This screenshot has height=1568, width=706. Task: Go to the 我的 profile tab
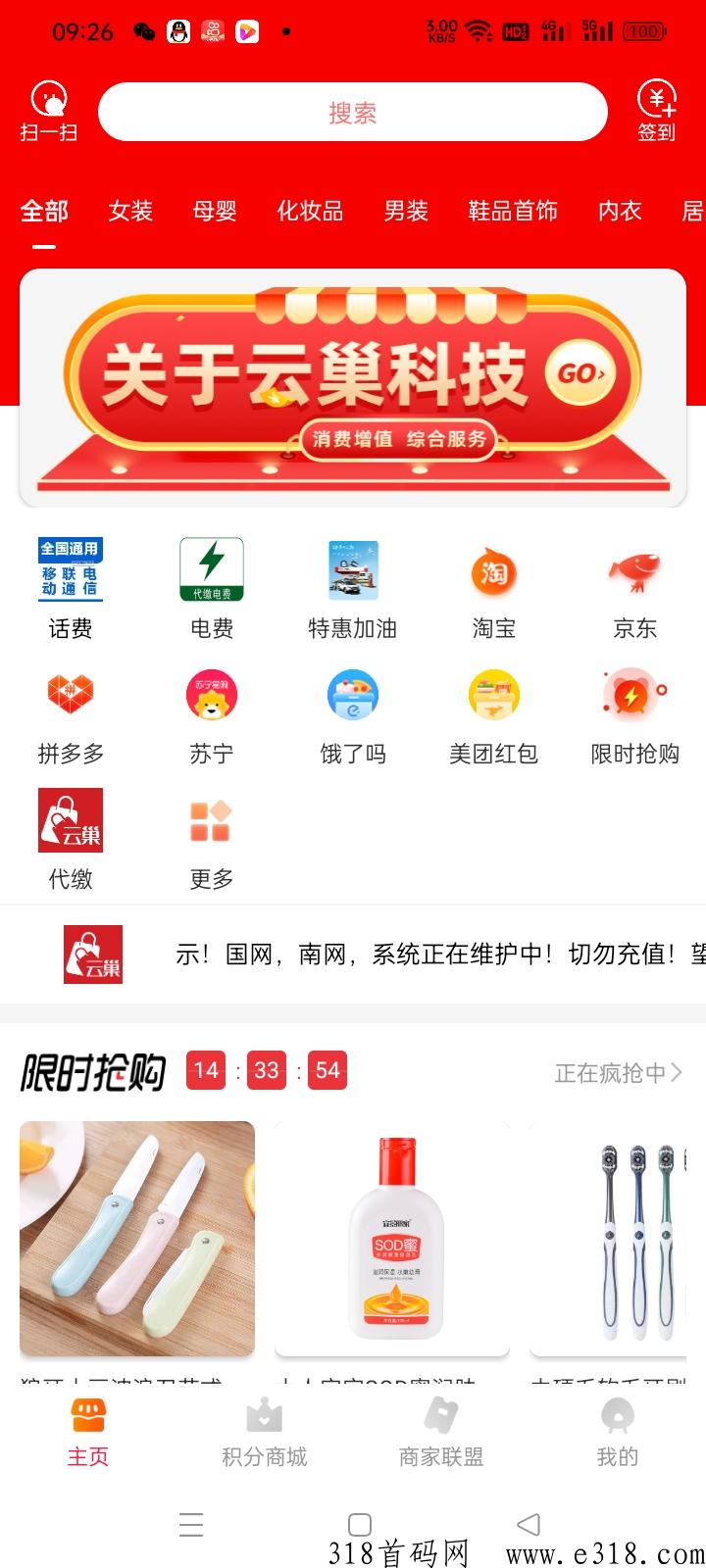pos(618,1434)
